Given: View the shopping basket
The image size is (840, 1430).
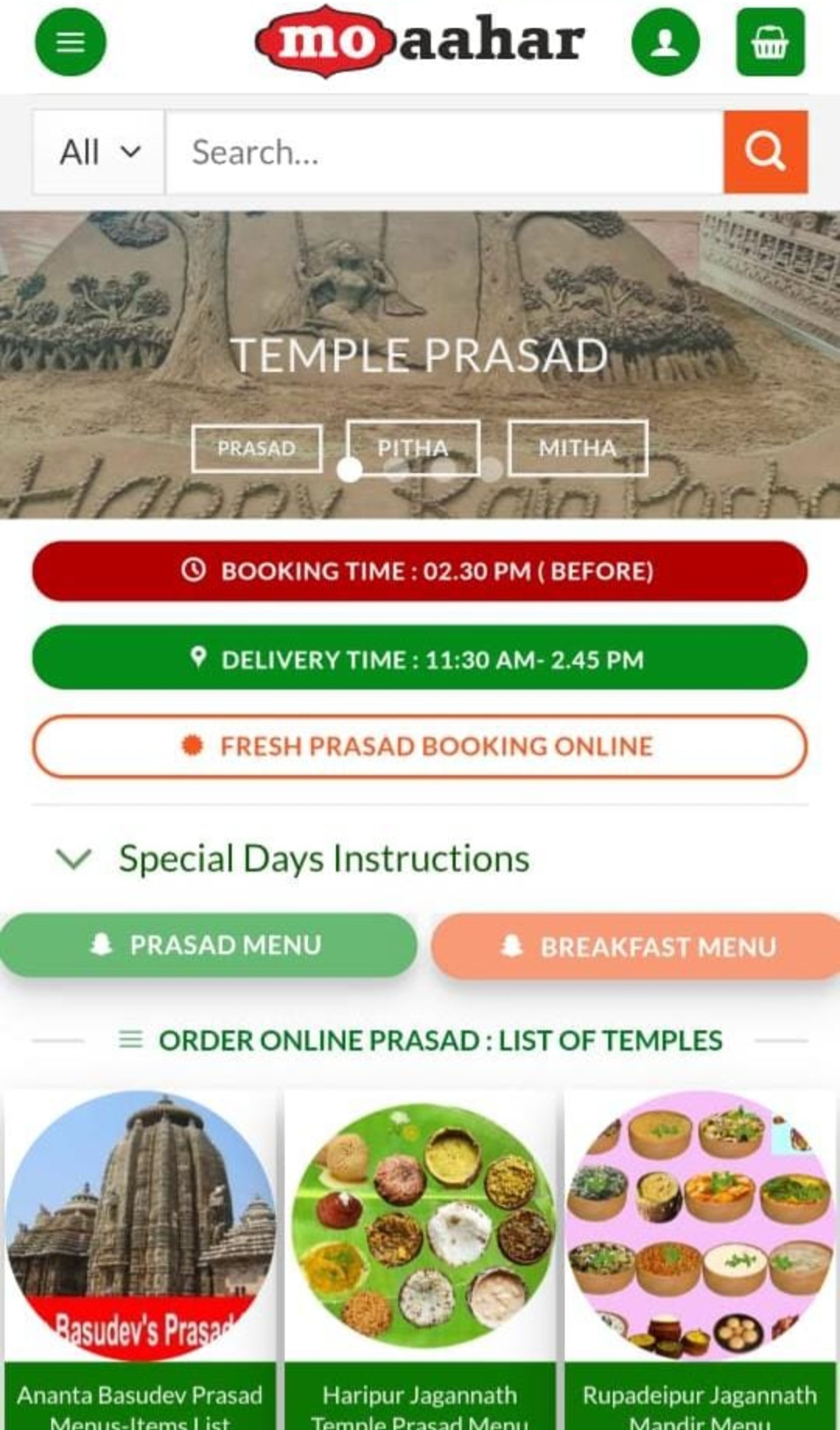Looking at the screenshot, I should (770, 42).
